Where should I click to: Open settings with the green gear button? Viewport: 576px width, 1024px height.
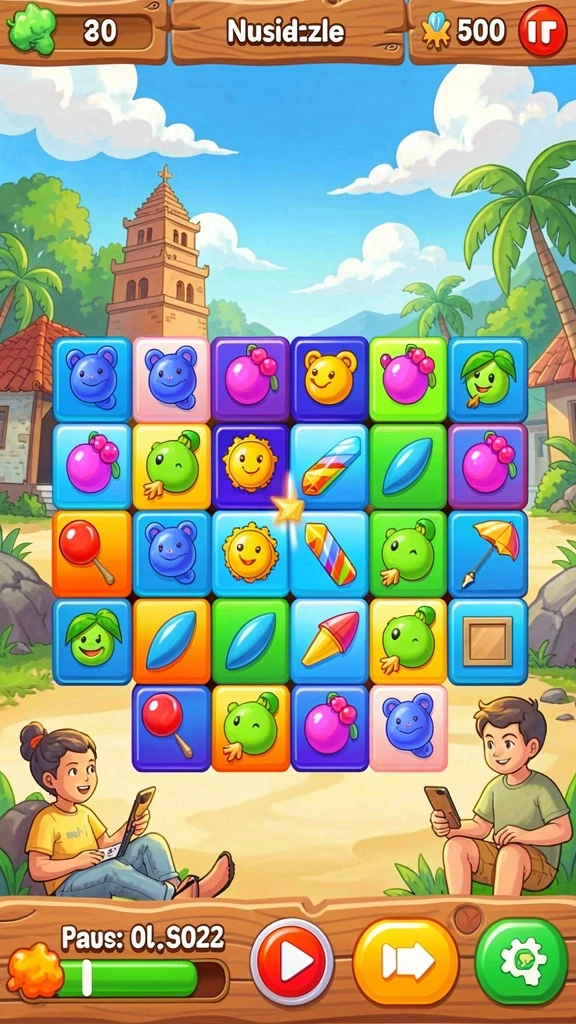[521, 961]
